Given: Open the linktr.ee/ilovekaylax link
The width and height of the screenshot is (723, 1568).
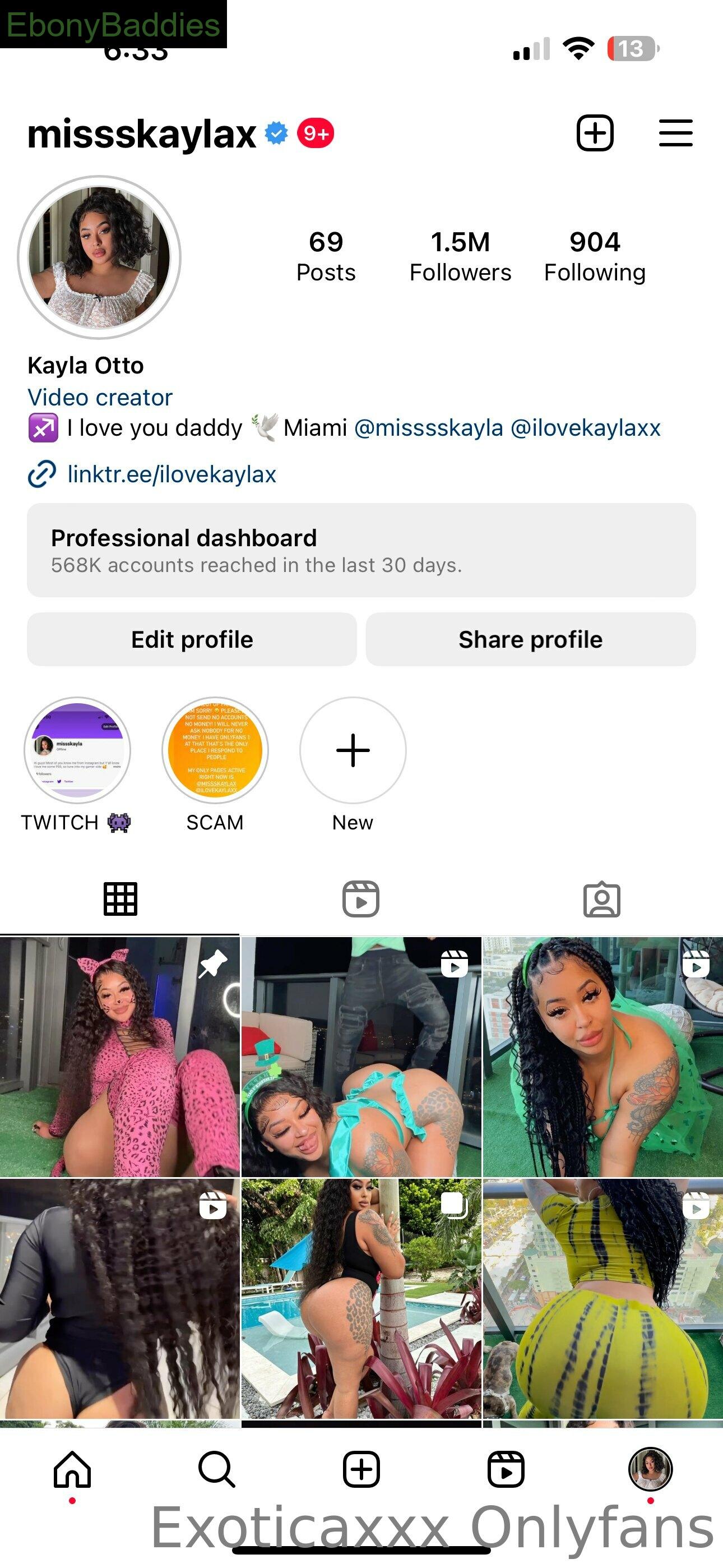Looking at the screenshot, I should (x=172, y=474).
